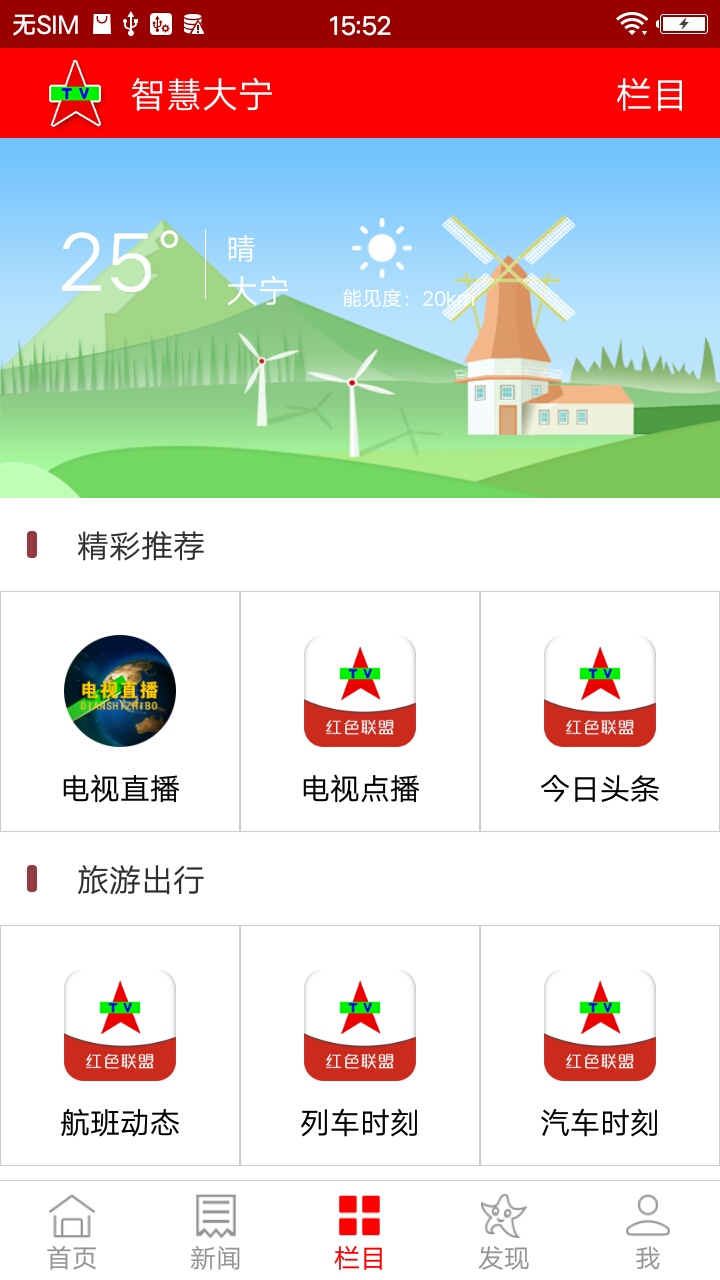The image size is (720, 1280).
Task: Open the 列车时刻 train schedule icon
Action: point(360,1023)
